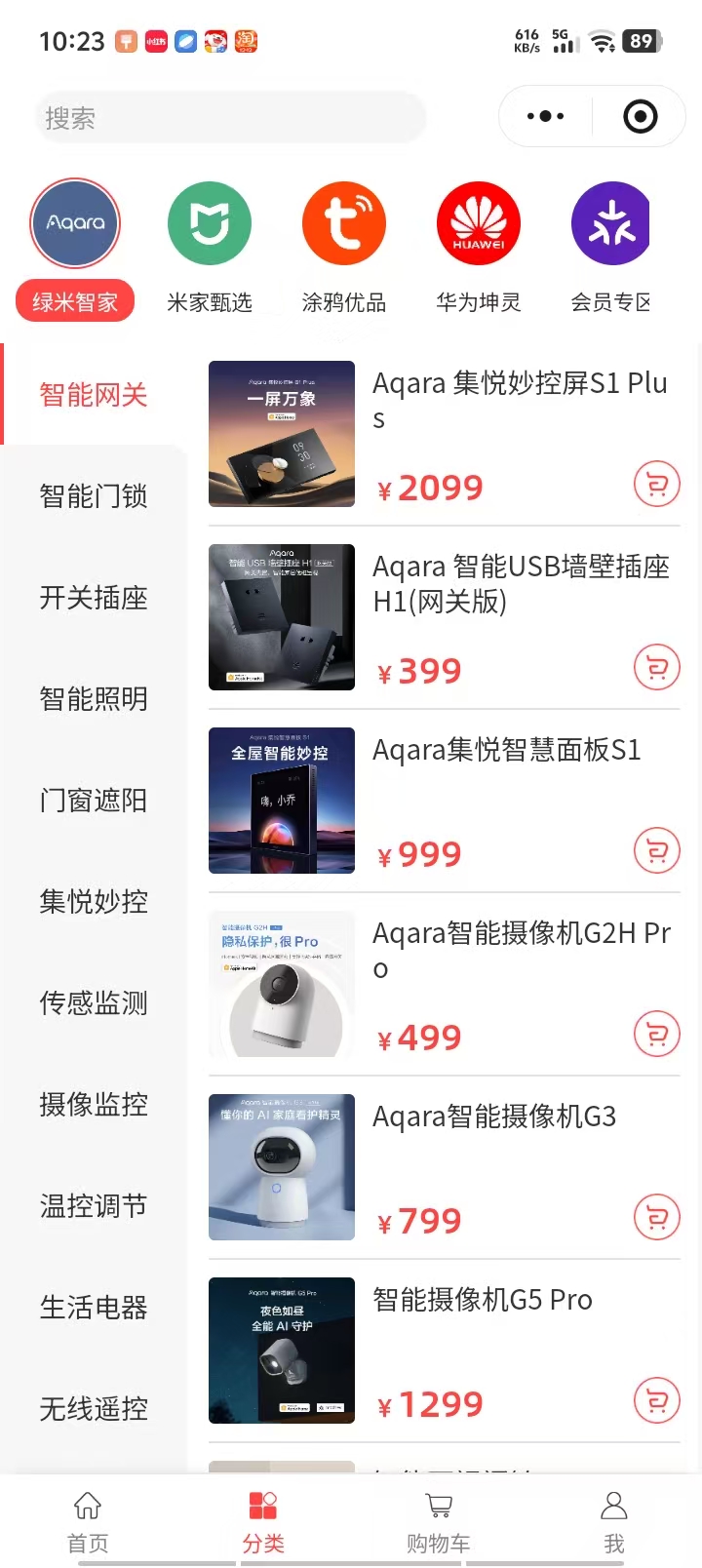Viewport: 702px width, 1568px height.
Task: Add Aqara 集悦妙控屏S1 Plus to cart
Action: coord(656,485)
